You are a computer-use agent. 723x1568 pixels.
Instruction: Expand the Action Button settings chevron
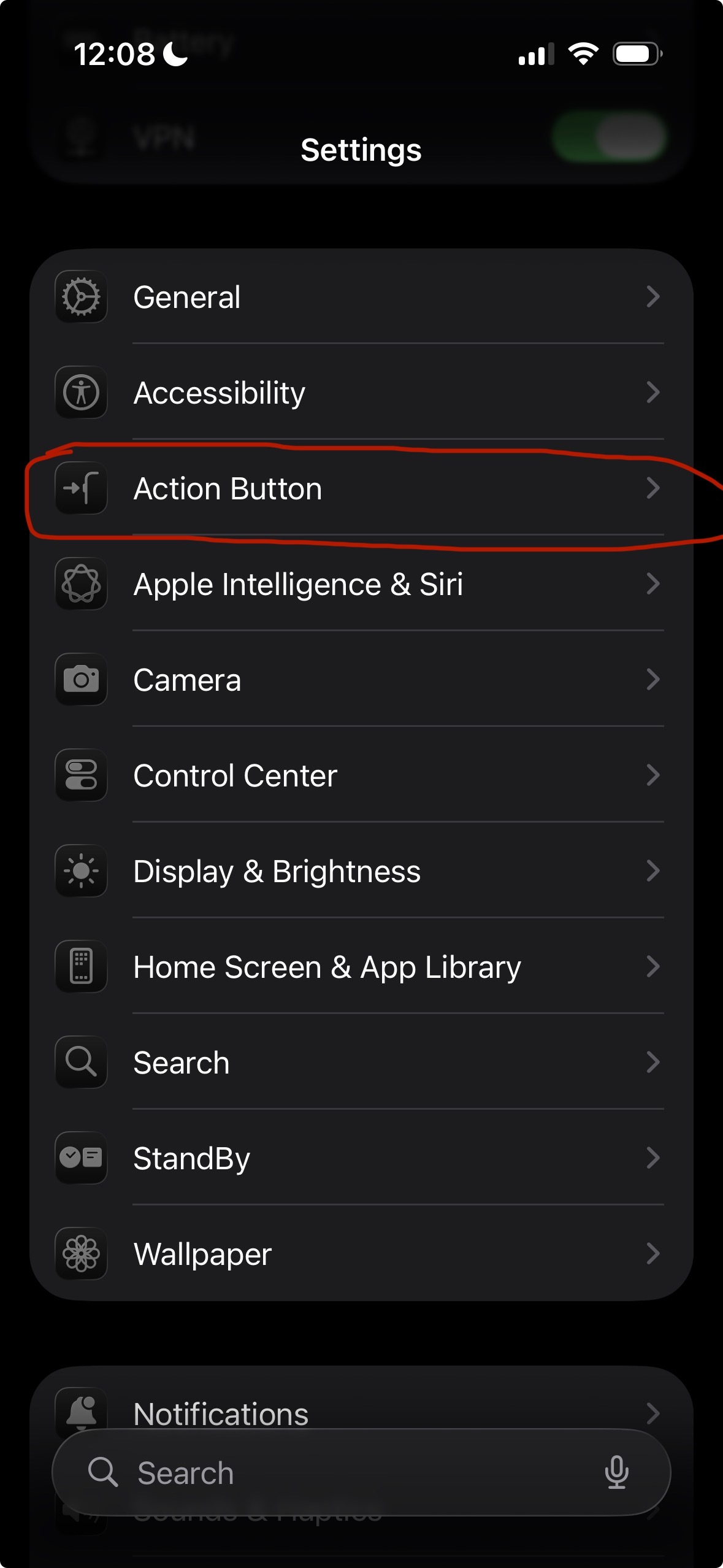tap(654, 488)
